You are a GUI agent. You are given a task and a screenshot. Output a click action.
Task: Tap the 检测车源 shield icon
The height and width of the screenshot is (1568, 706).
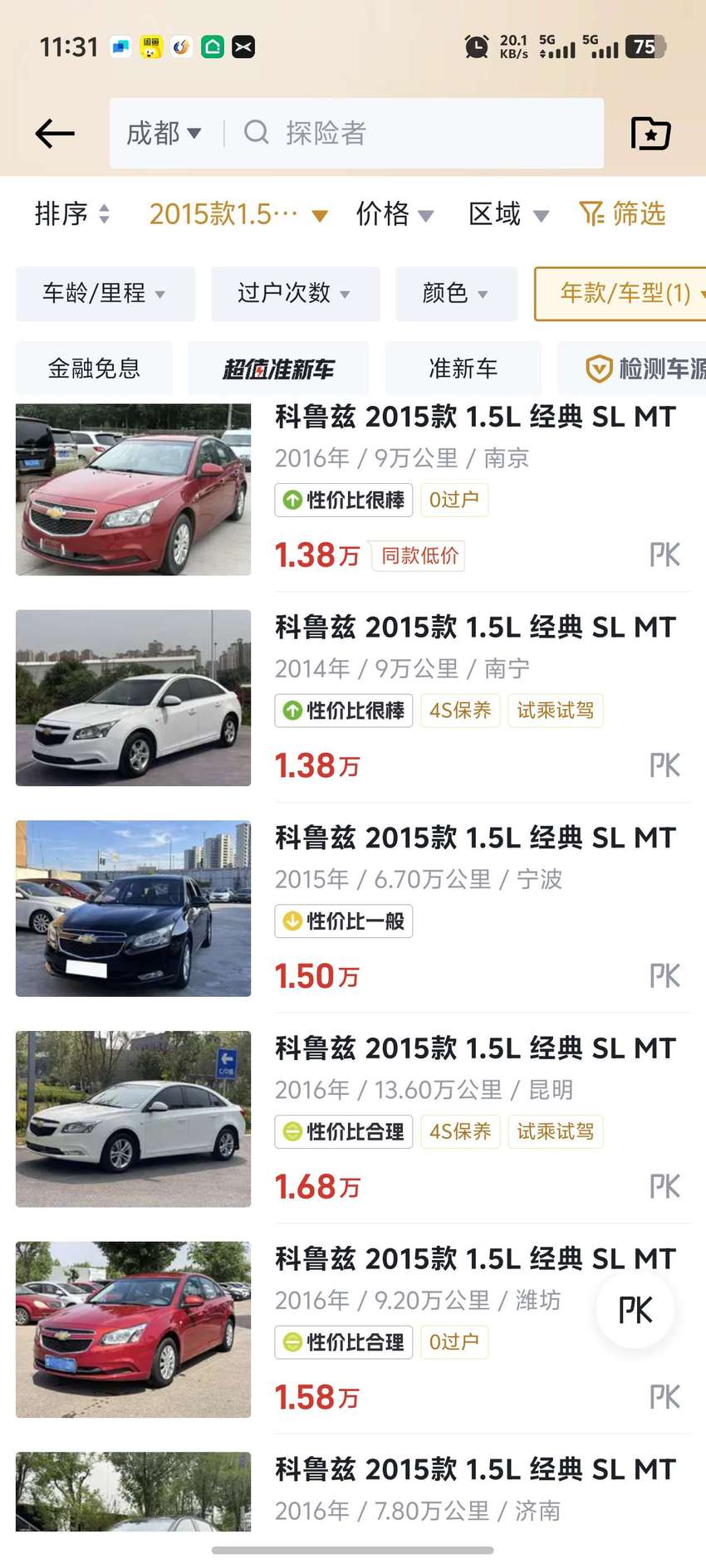[599, 368]
